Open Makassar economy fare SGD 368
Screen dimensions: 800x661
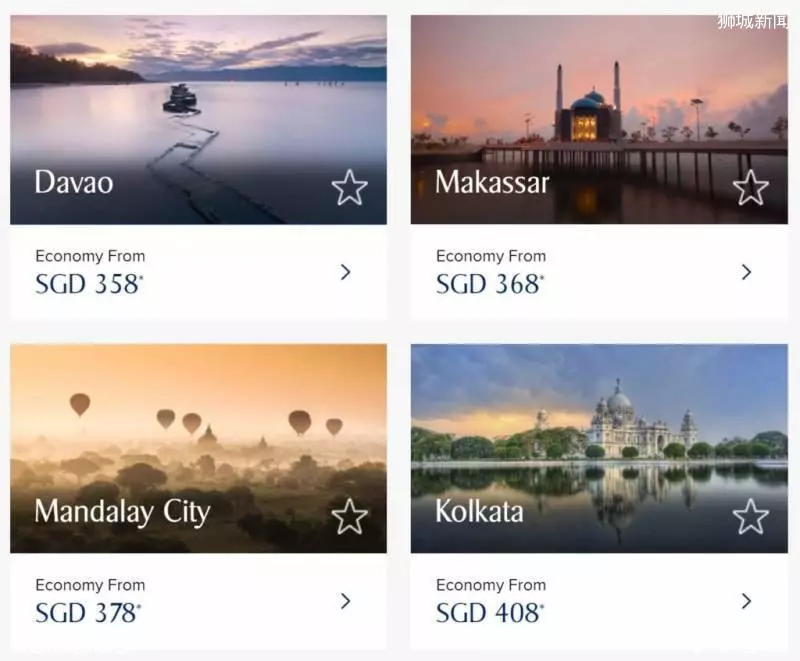coord(746,272)
